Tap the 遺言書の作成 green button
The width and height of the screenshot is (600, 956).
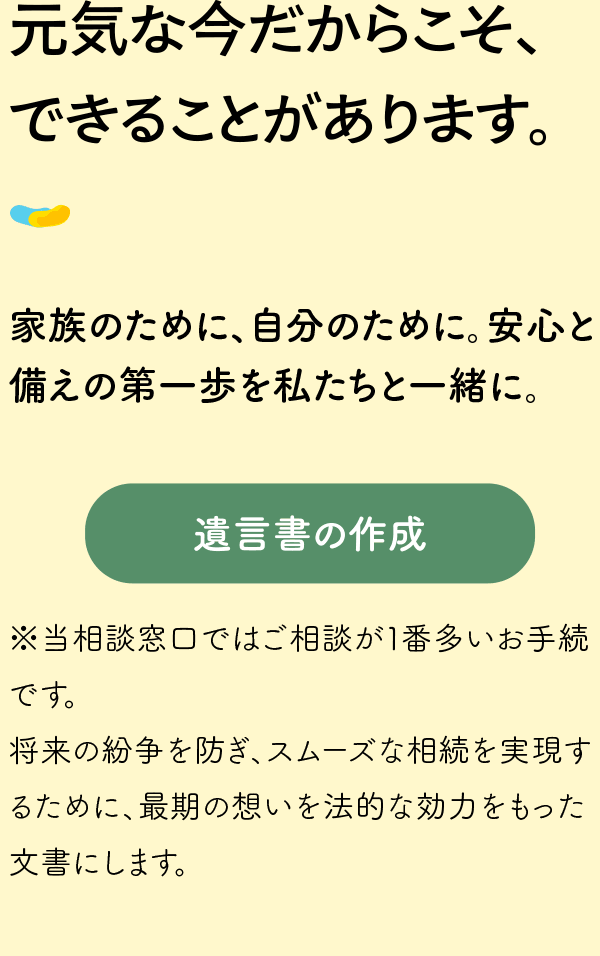click(310, 534)
